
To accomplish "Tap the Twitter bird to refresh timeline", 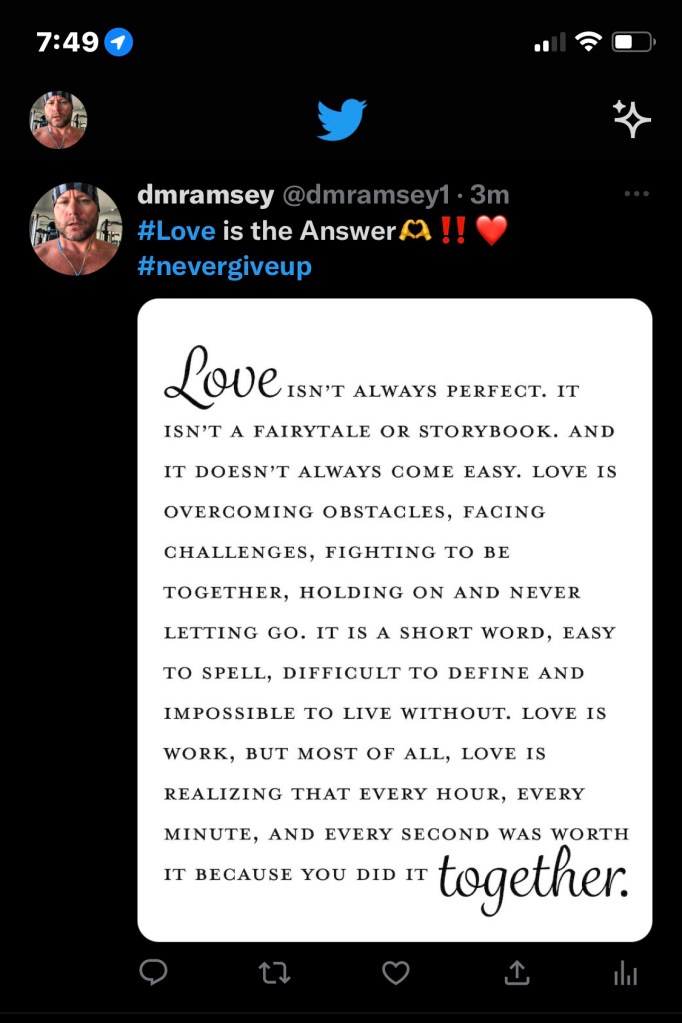I will [342, 120].
